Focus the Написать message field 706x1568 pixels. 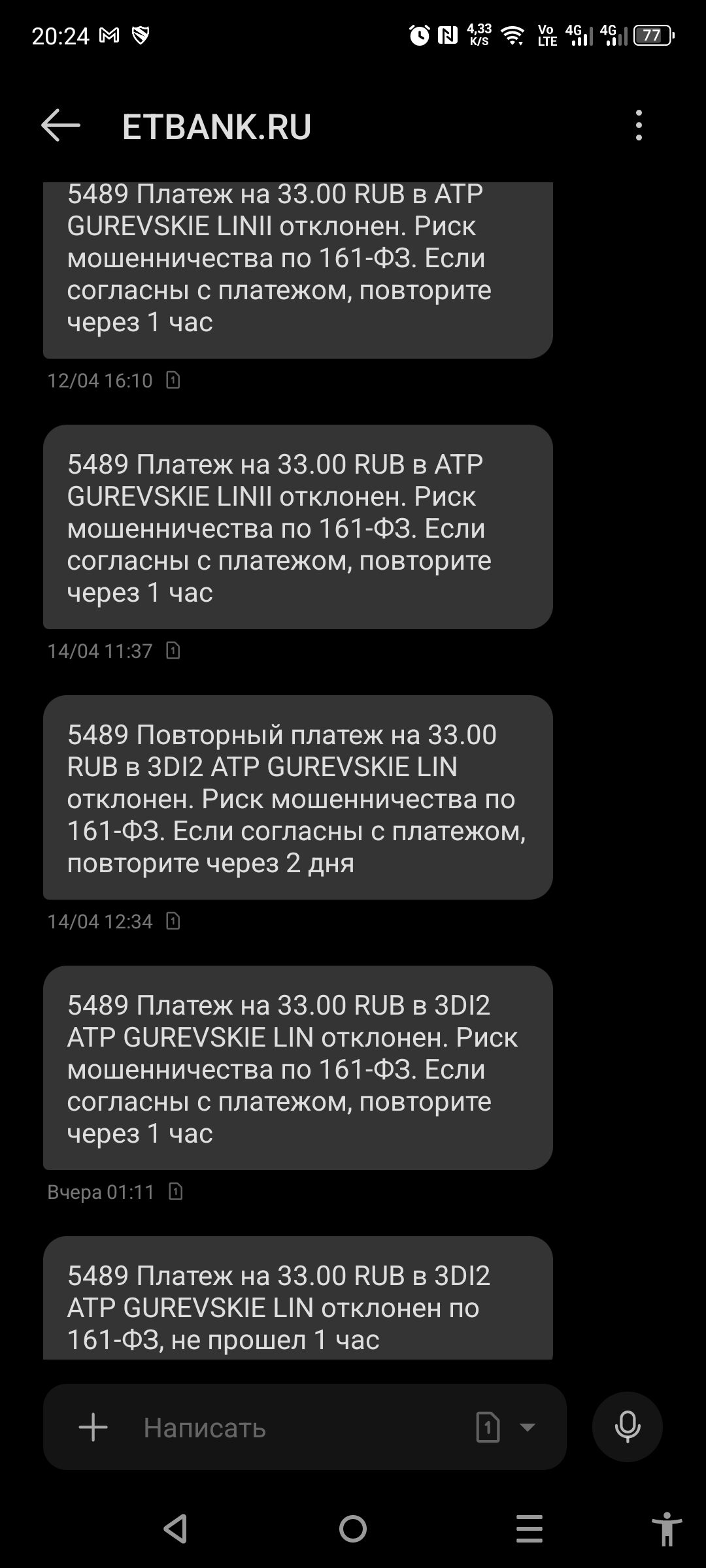click(294, 1428)
